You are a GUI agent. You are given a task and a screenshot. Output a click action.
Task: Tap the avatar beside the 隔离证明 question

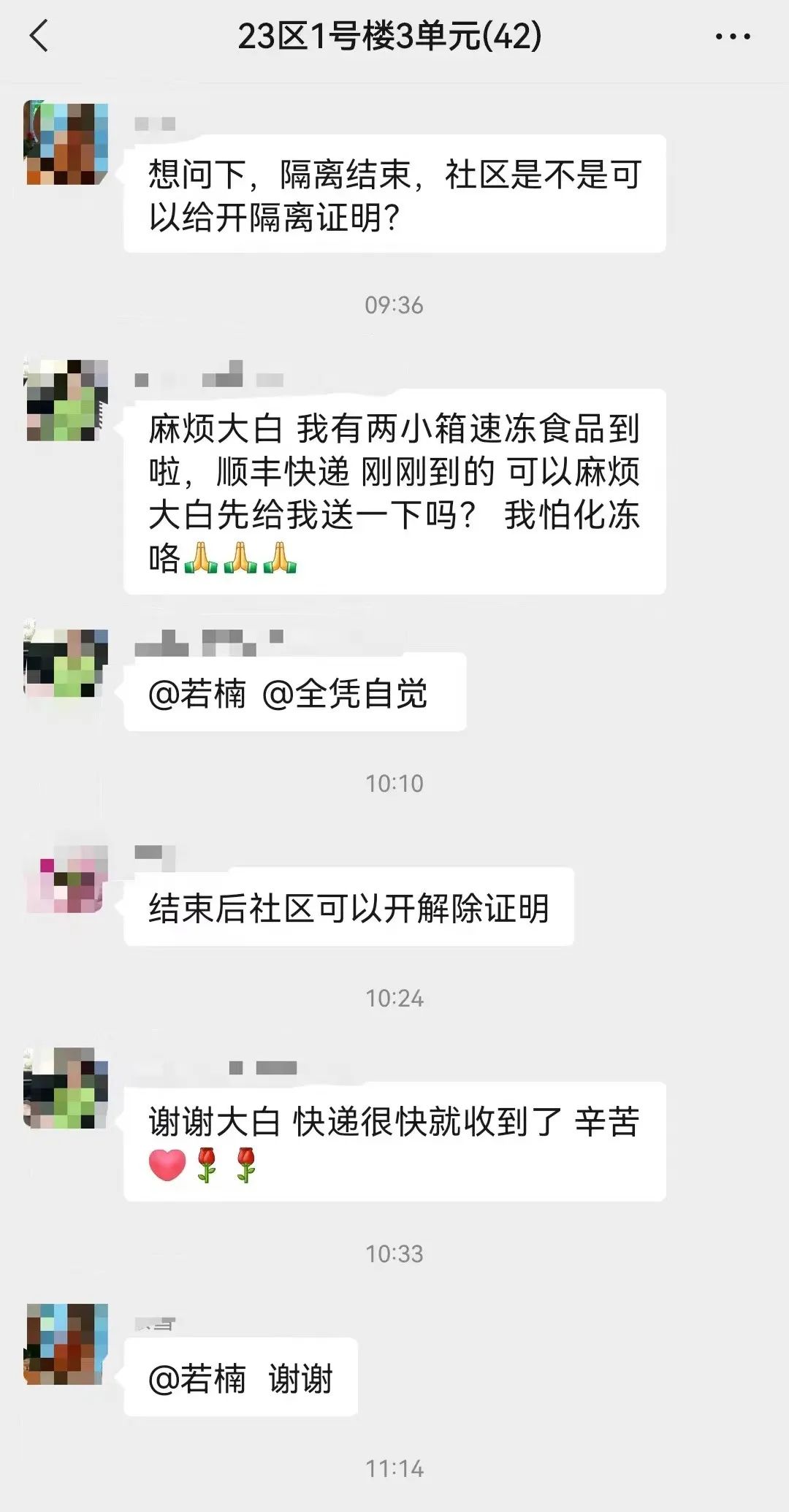click(66, 143)
